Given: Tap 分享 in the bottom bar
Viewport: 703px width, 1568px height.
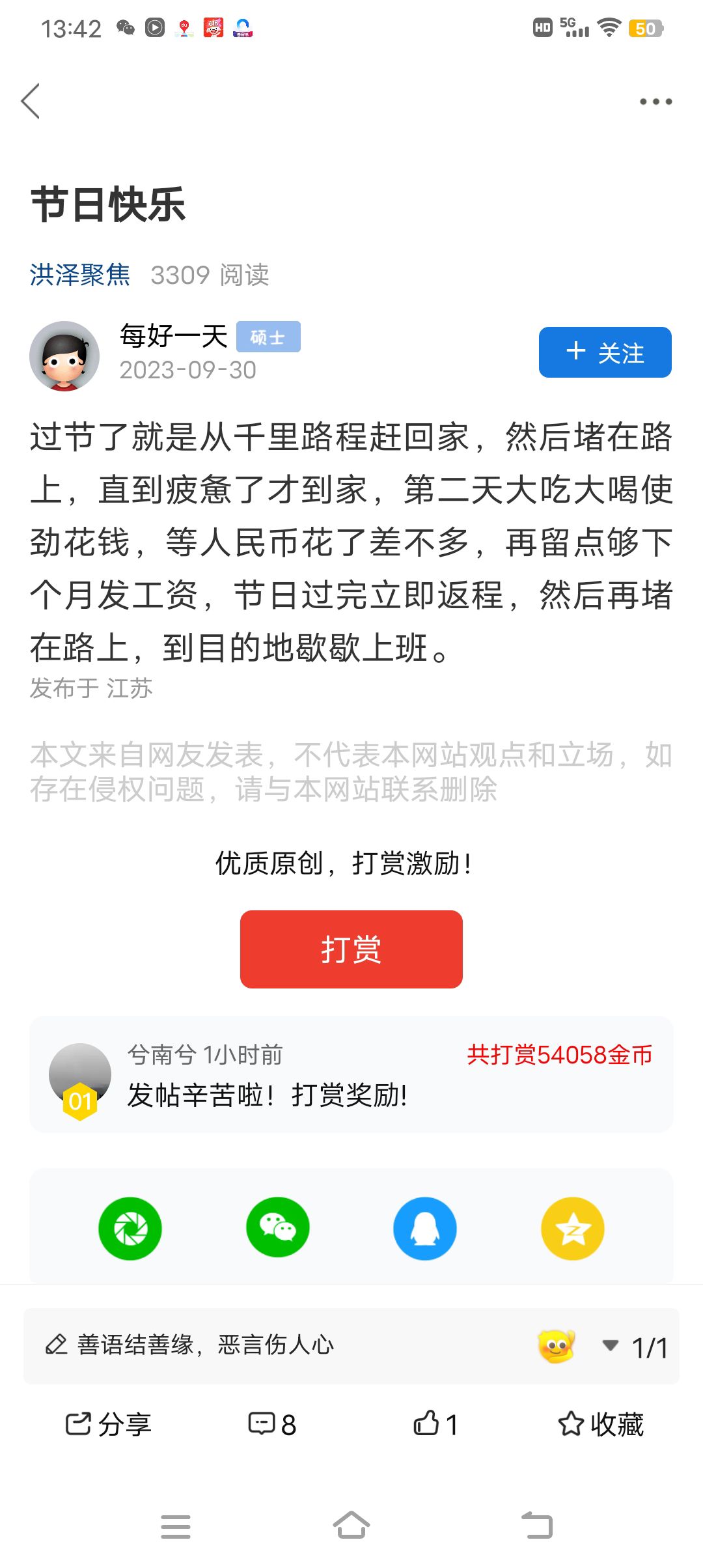Looking at the screenshot, I should click(108, 1424).
